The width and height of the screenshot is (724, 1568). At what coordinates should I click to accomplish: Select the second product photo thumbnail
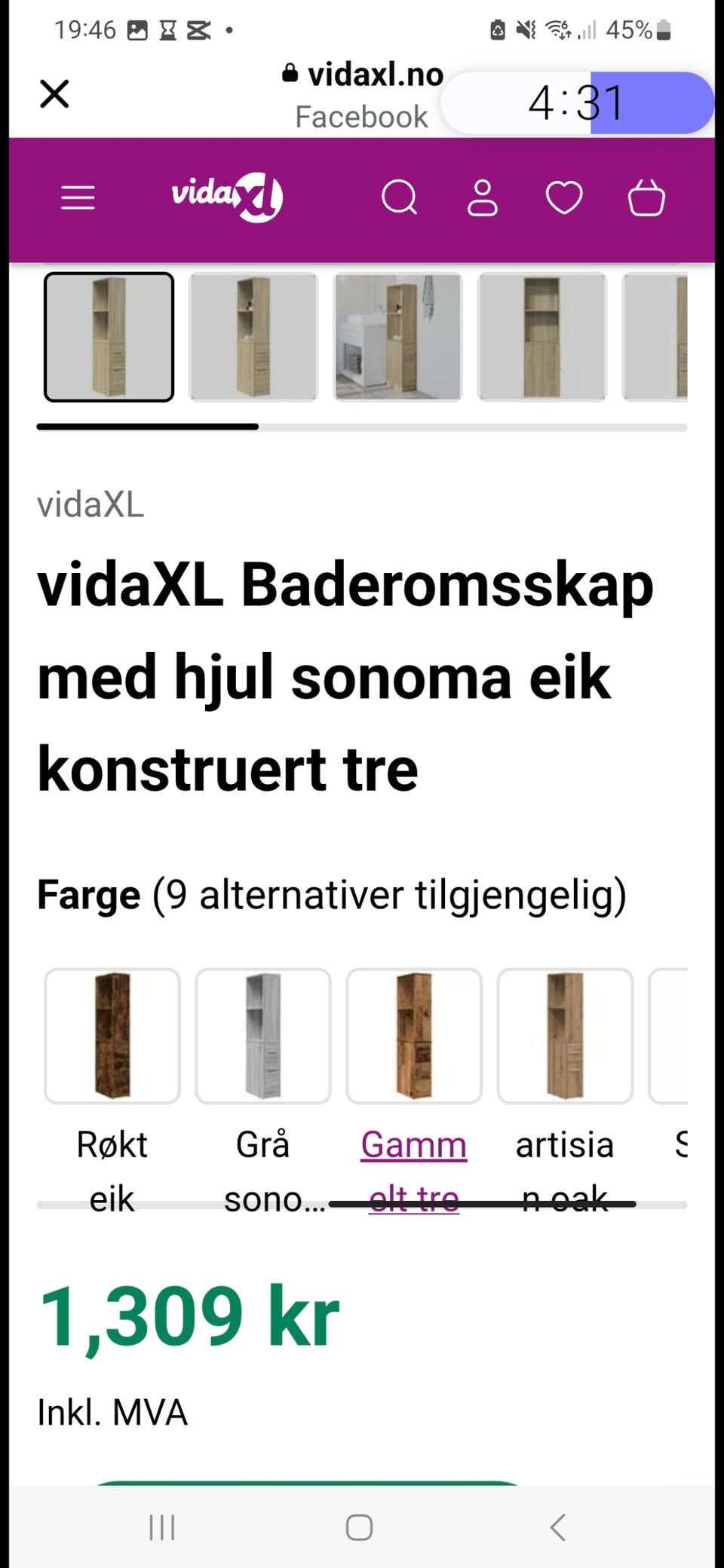tap(253, 337)
